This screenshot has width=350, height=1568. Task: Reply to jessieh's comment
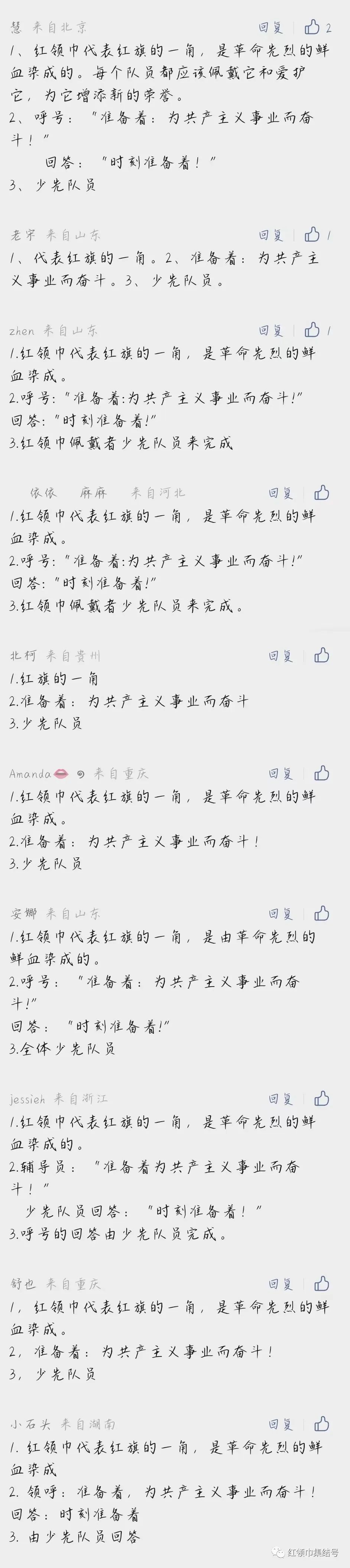(x=281, y=1099)
